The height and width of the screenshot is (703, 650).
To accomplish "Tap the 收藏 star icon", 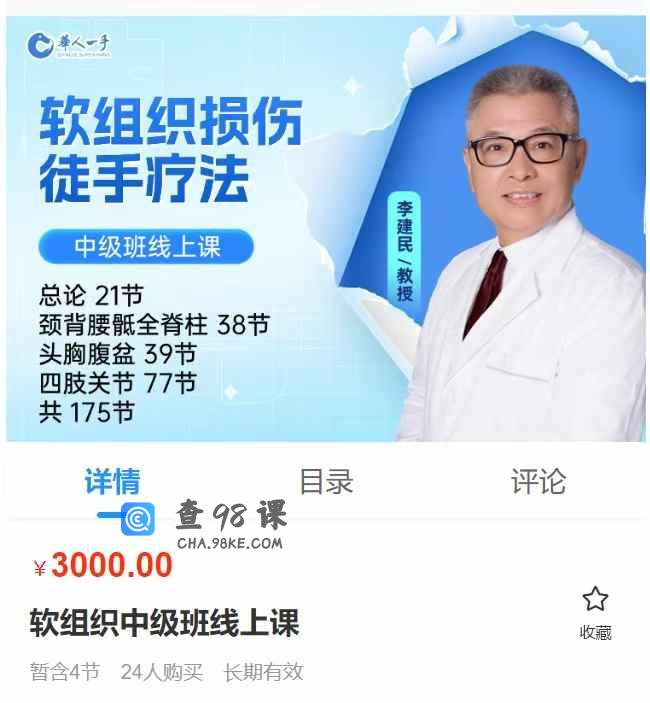I will 595,600.
